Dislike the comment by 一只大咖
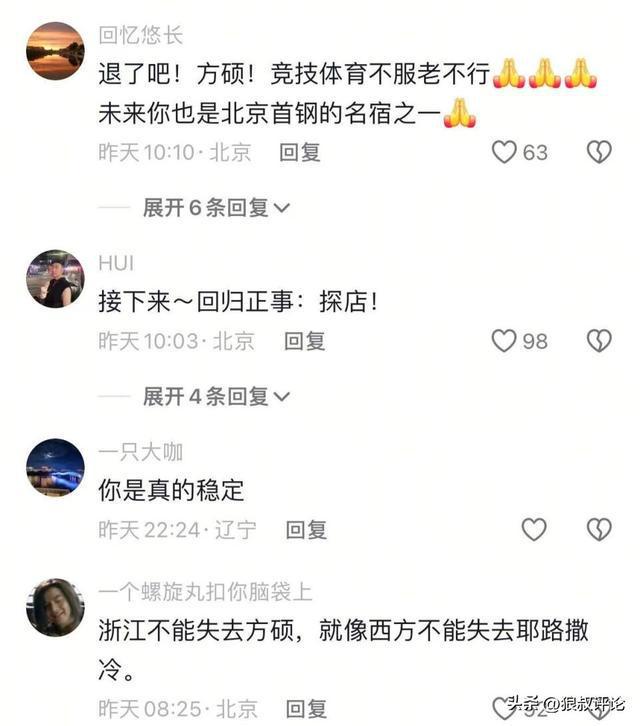The width and height of the screenshot is (640, 726). 598,529
